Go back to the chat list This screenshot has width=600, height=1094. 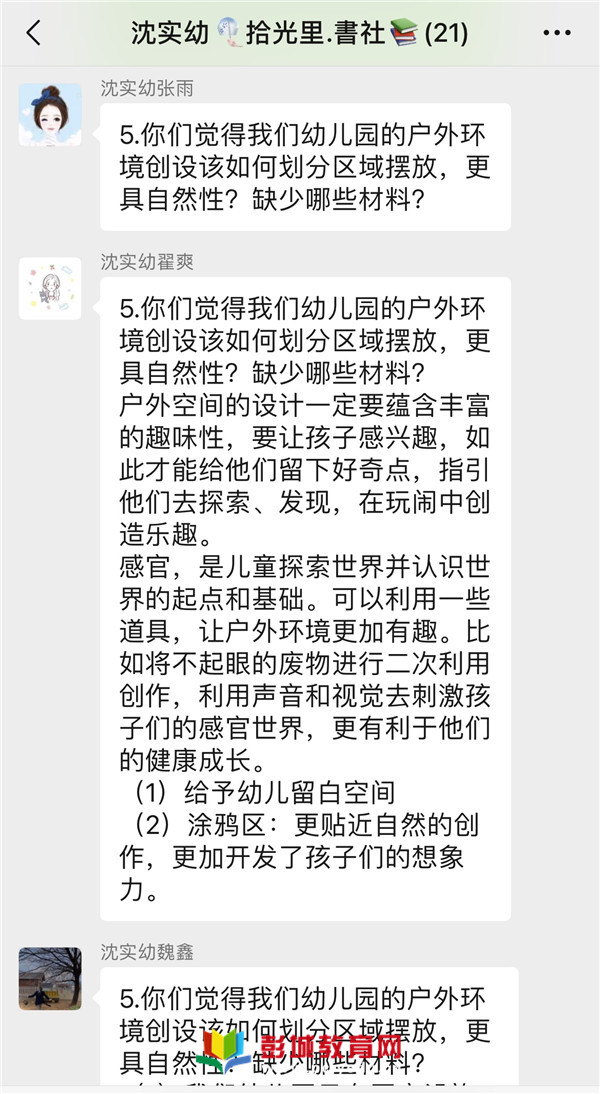click(x=34, y=33)
